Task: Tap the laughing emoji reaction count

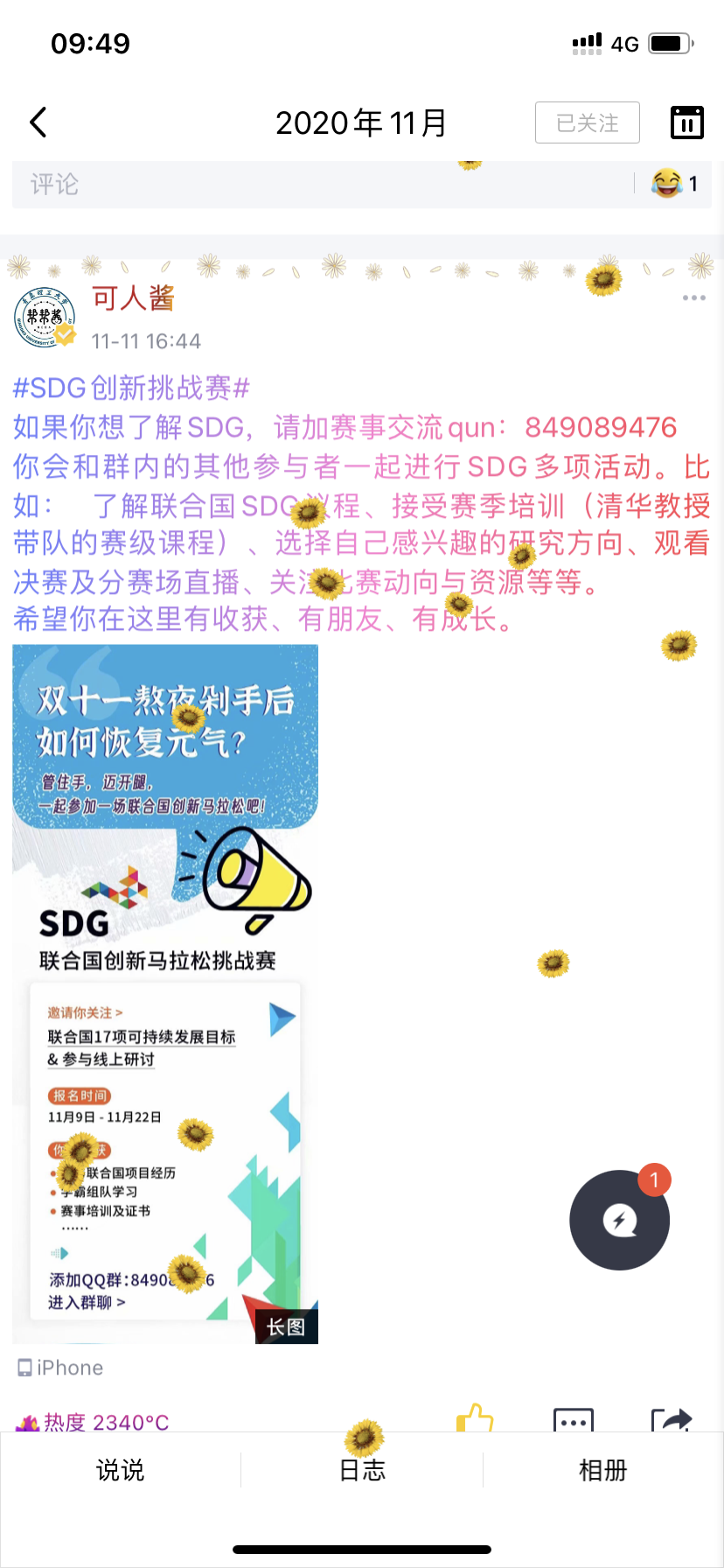Action: (x=673, y=184)
